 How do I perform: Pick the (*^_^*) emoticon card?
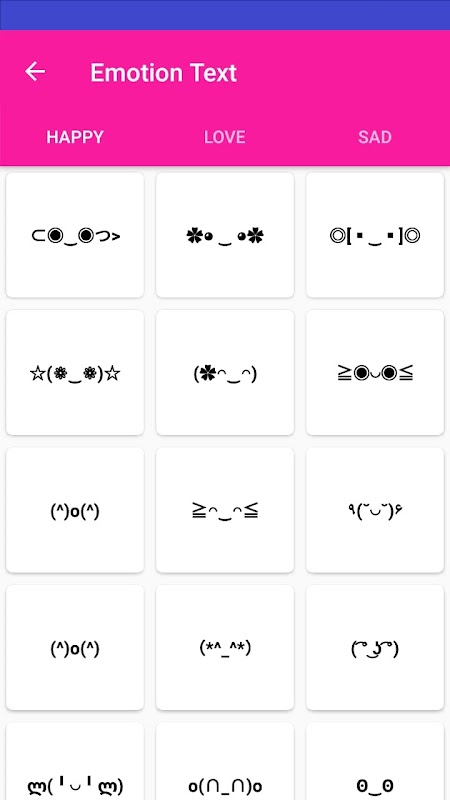(x=225, y=647)
